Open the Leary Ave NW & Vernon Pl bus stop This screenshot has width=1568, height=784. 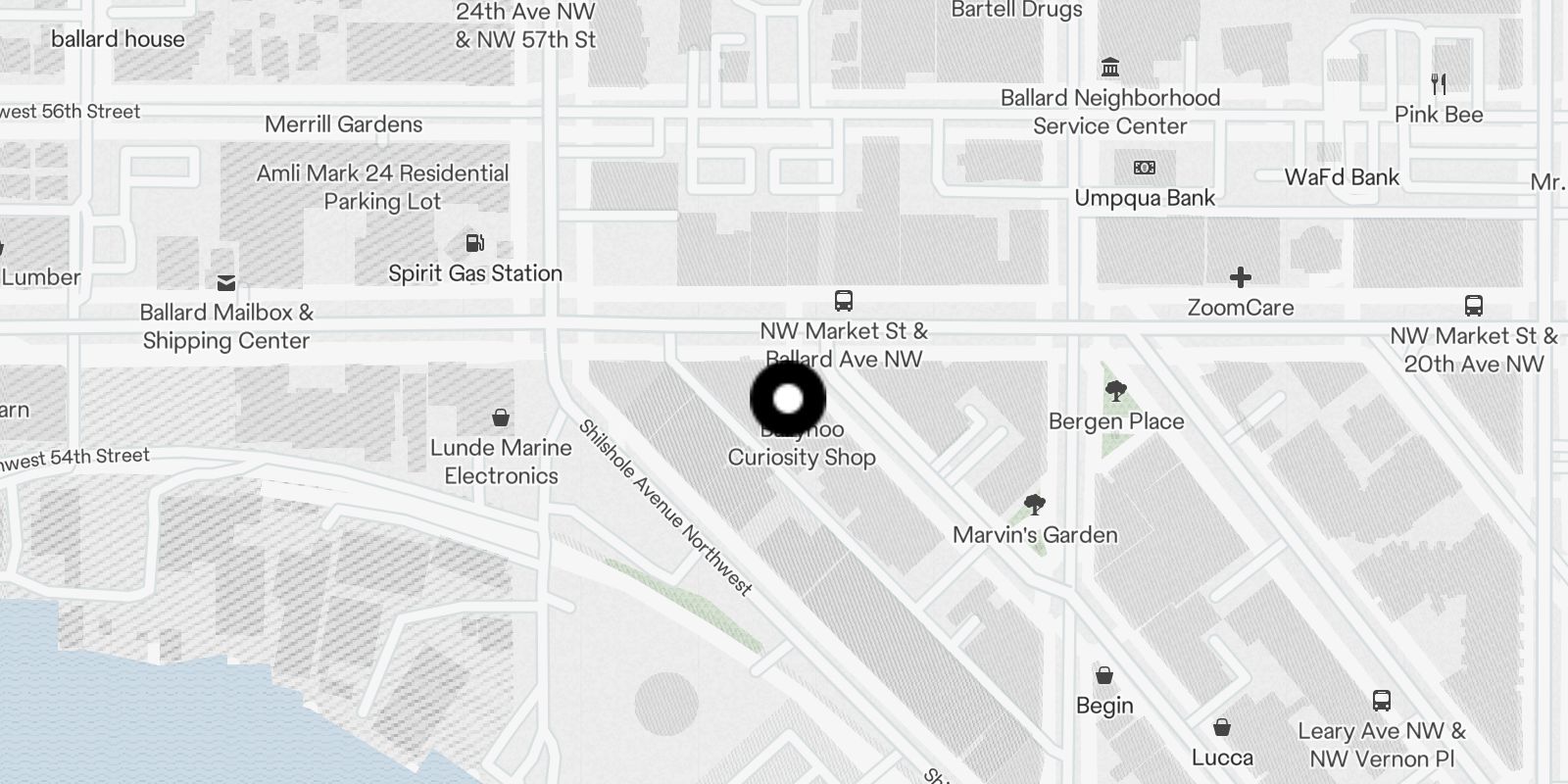pyautogui.click(x=1382, y=702)
